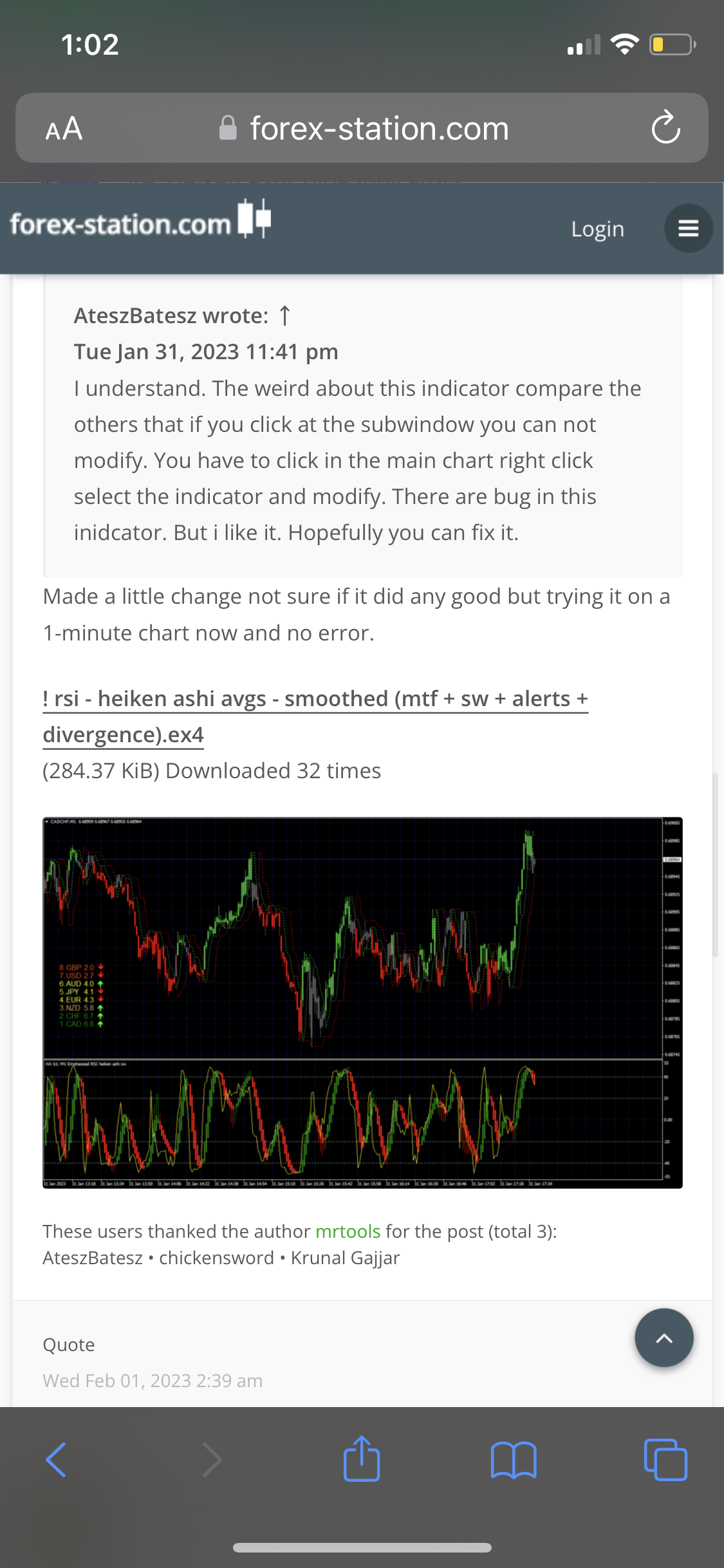Share this page via Safari share icon

361,1459
